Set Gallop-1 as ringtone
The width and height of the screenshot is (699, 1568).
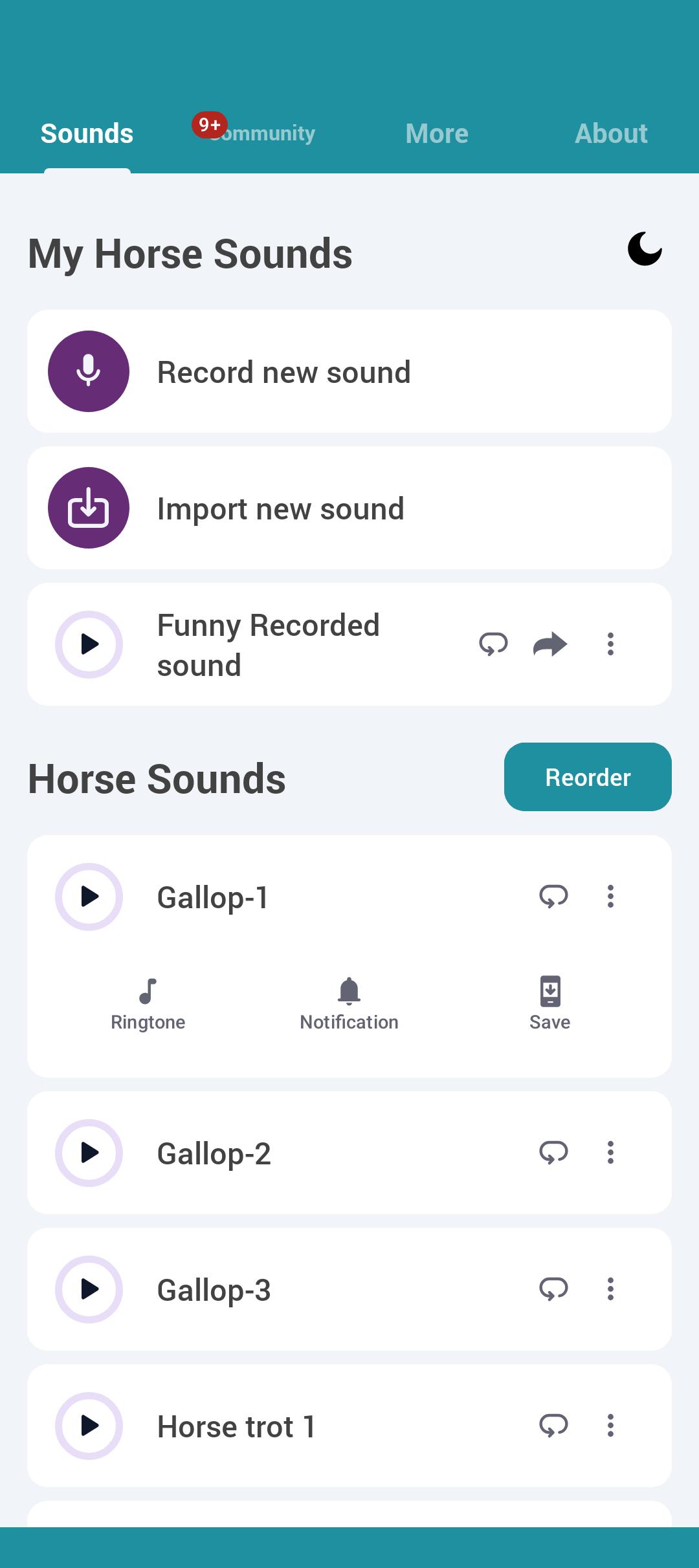pyautogui.click(x=148, y=1004)
